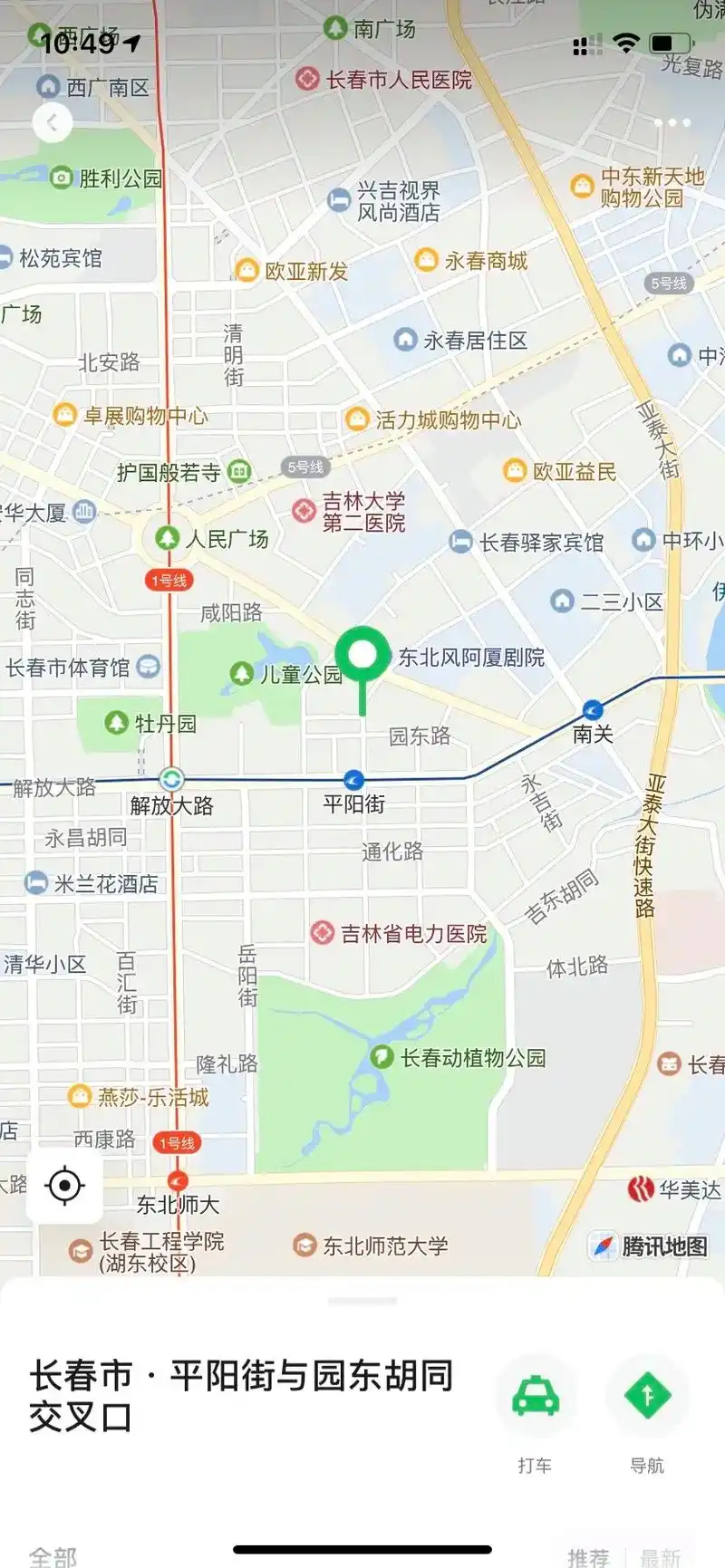Select the 卓展购物中心 shopping icon
Screen dimensions: 725x1568
click(63, 417)
